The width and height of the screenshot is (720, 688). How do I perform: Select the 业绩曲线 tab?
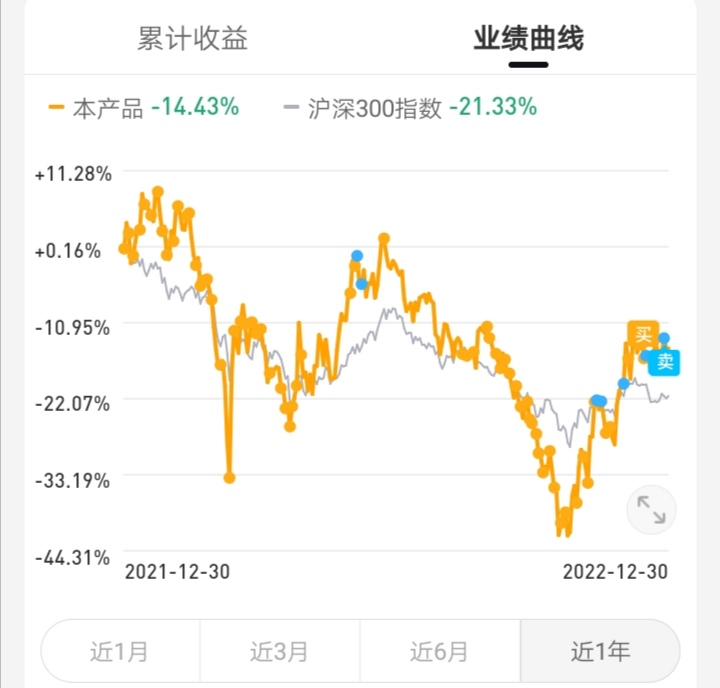tap(528, 39)
